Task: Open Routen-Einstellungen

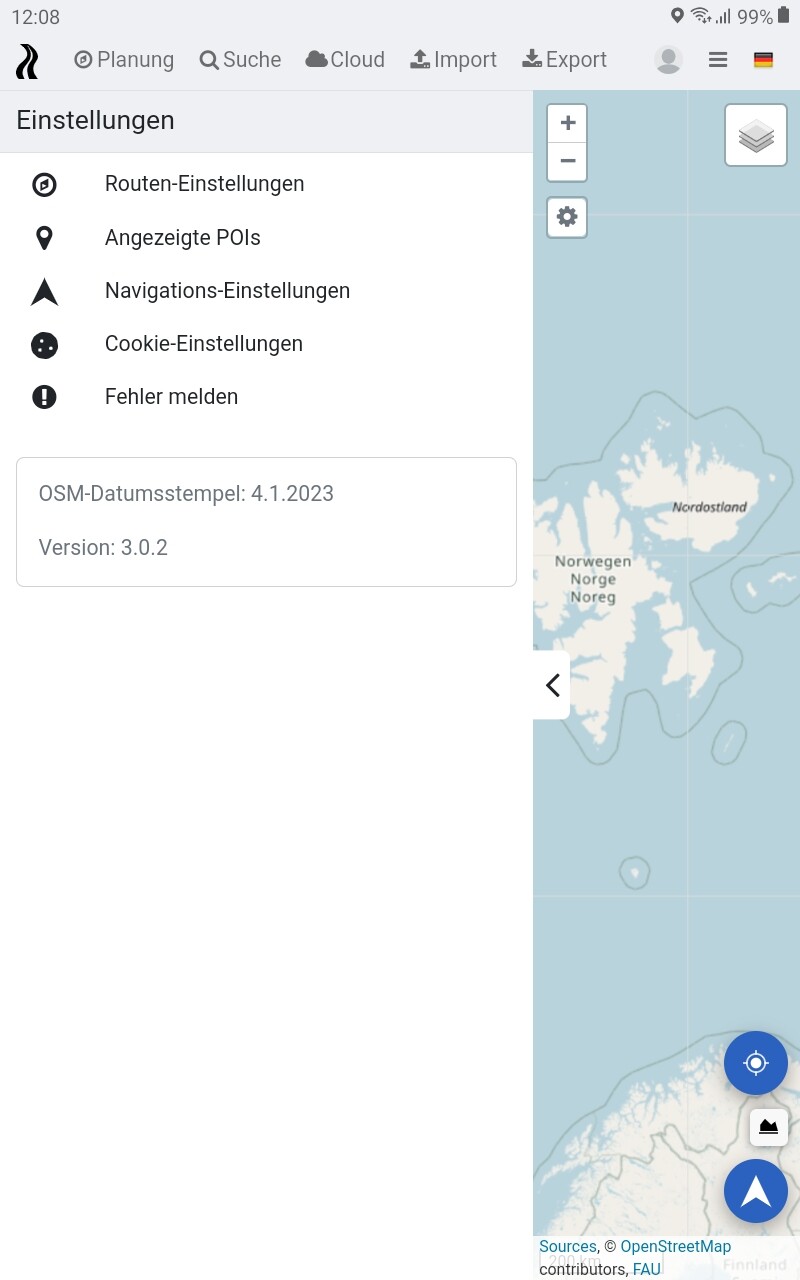Action: (204, 184)
